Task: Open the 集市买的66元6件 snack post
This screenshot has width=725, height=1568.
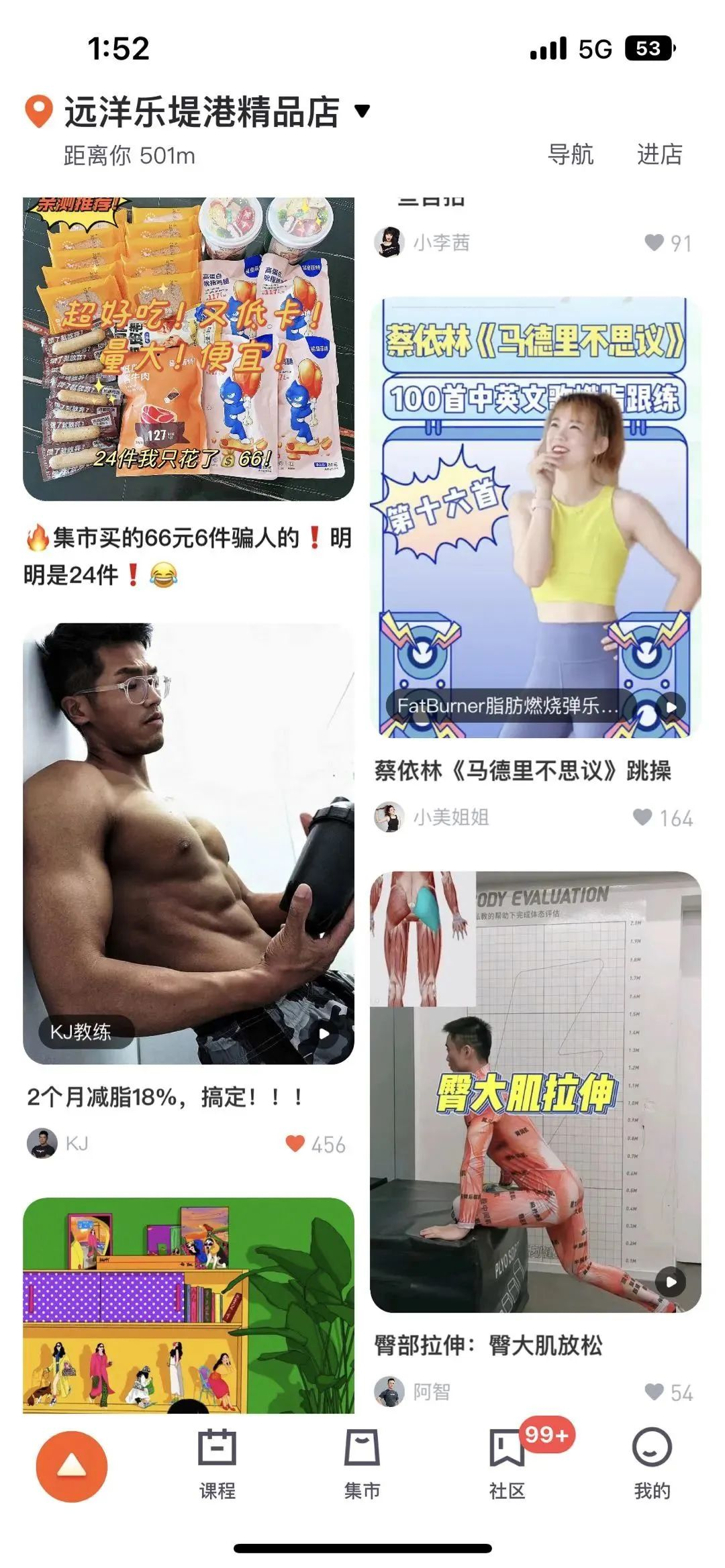Action: 188,349
